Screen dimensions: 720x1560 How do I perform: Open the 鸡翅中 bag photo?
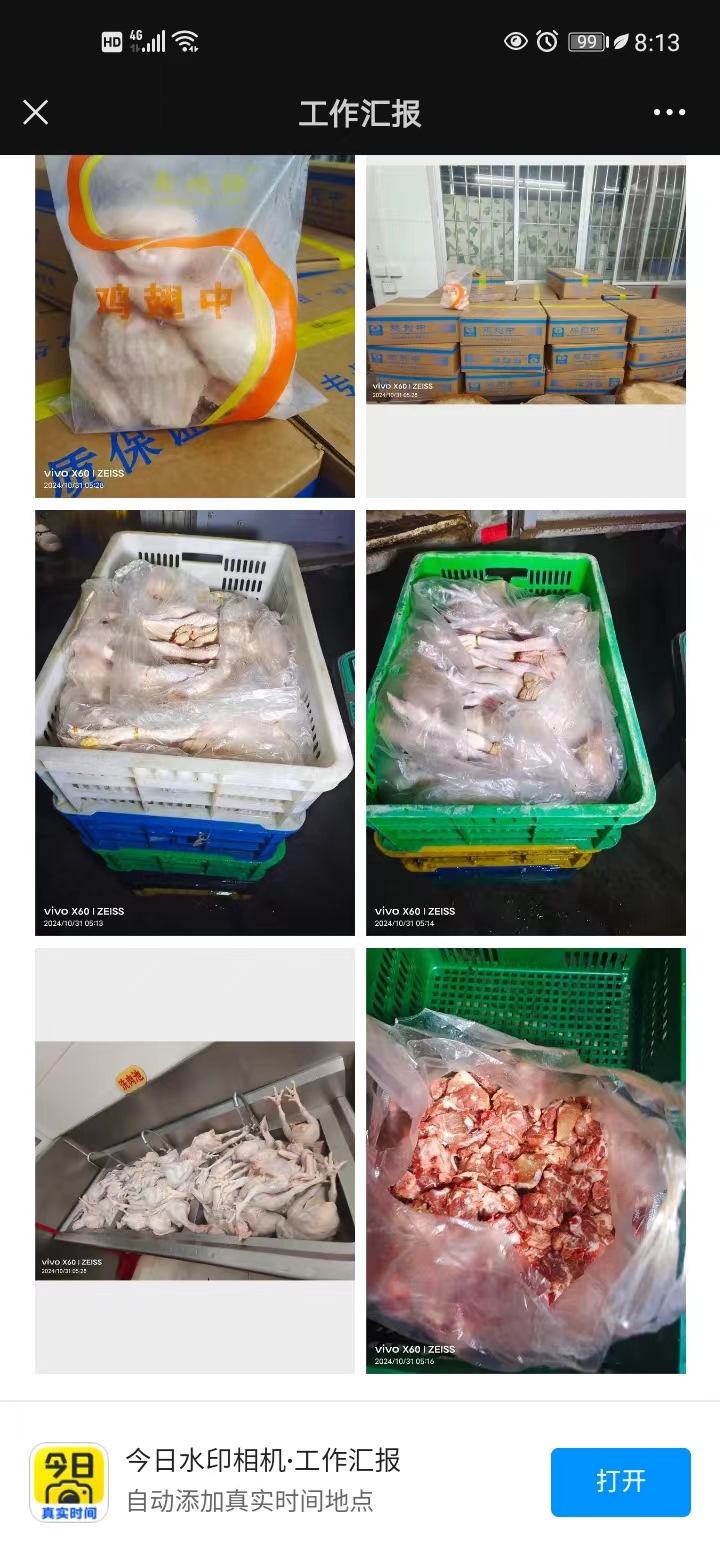click(195, 325)
